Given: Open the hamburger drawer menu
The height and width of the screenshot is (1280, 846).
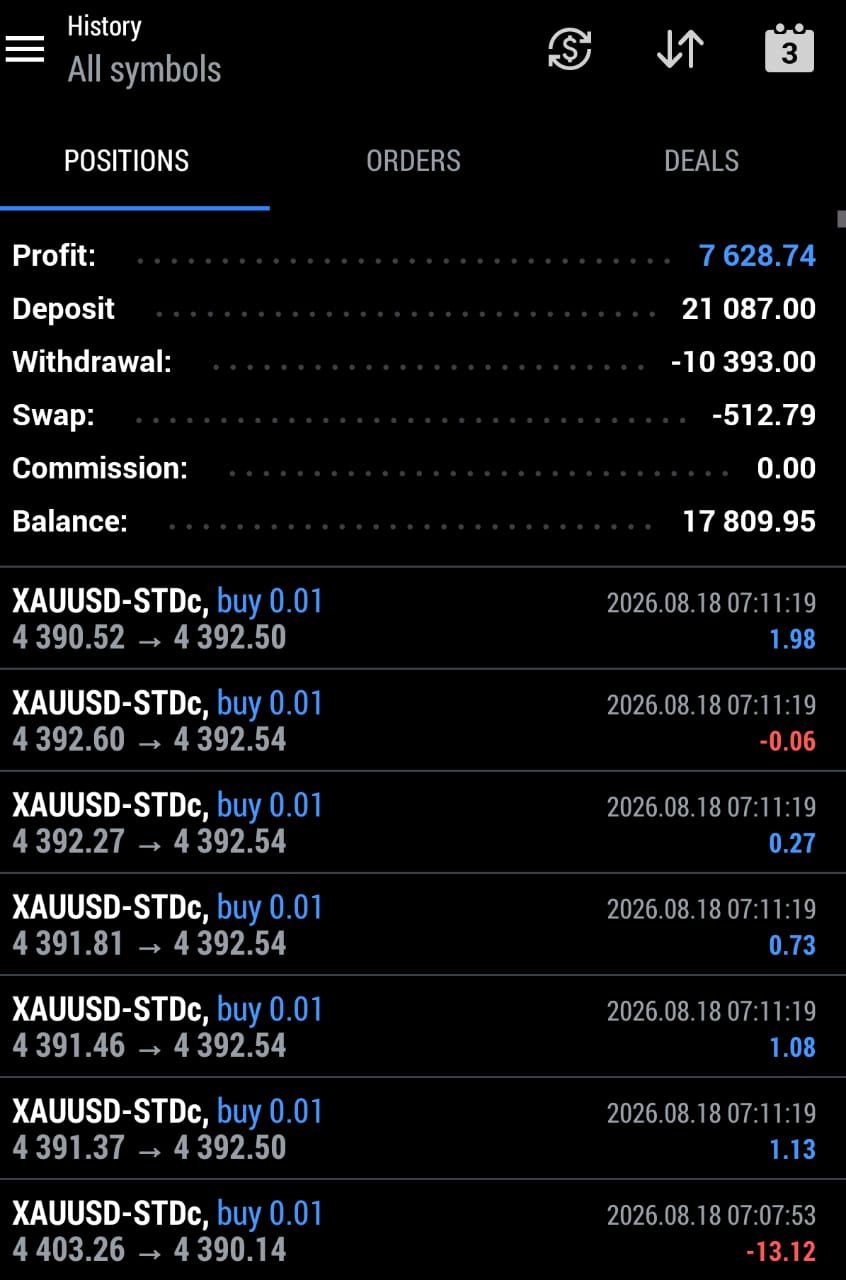Looking at the screenshot, I should [25, 48].
